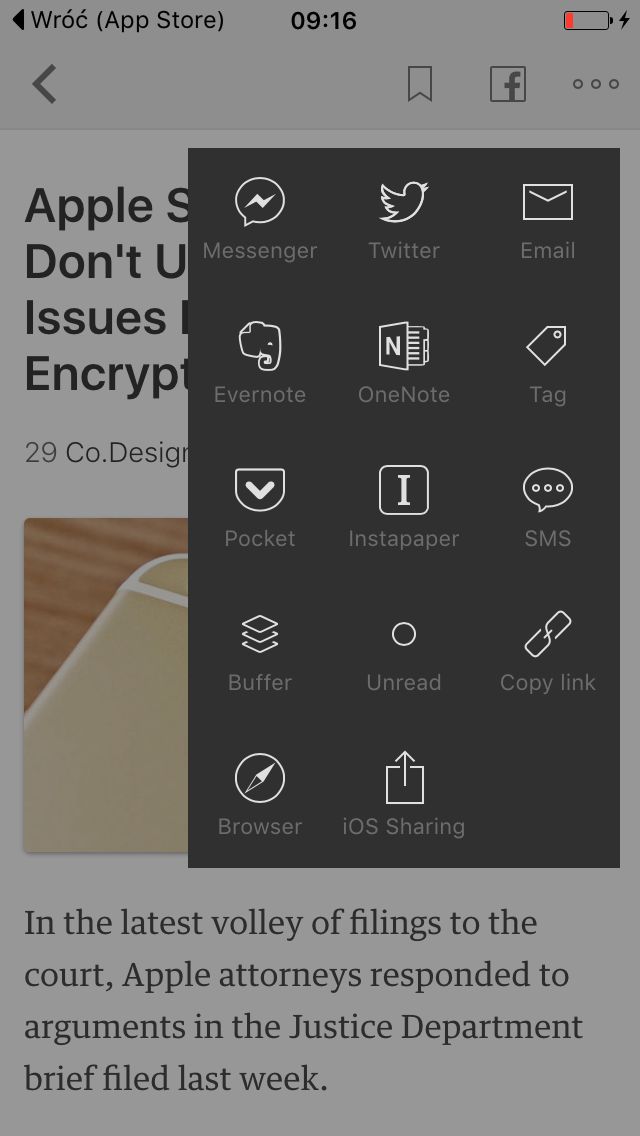This screenshot has width=640, height=1136.
Task: Save the article to Evernote
Action: click(259, 362)
